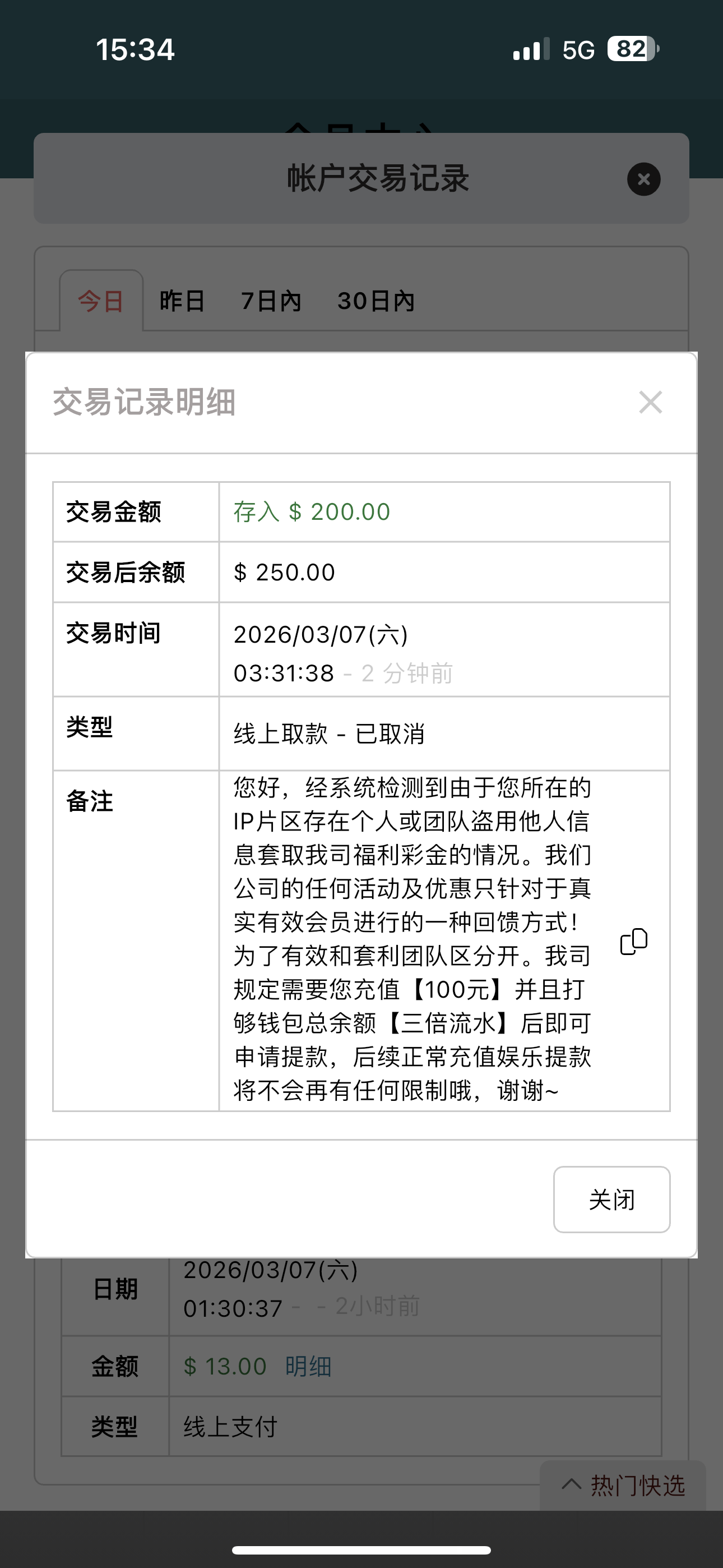Select the 今日 tab
Screen dimensions: 723x1568
point(101,301)
